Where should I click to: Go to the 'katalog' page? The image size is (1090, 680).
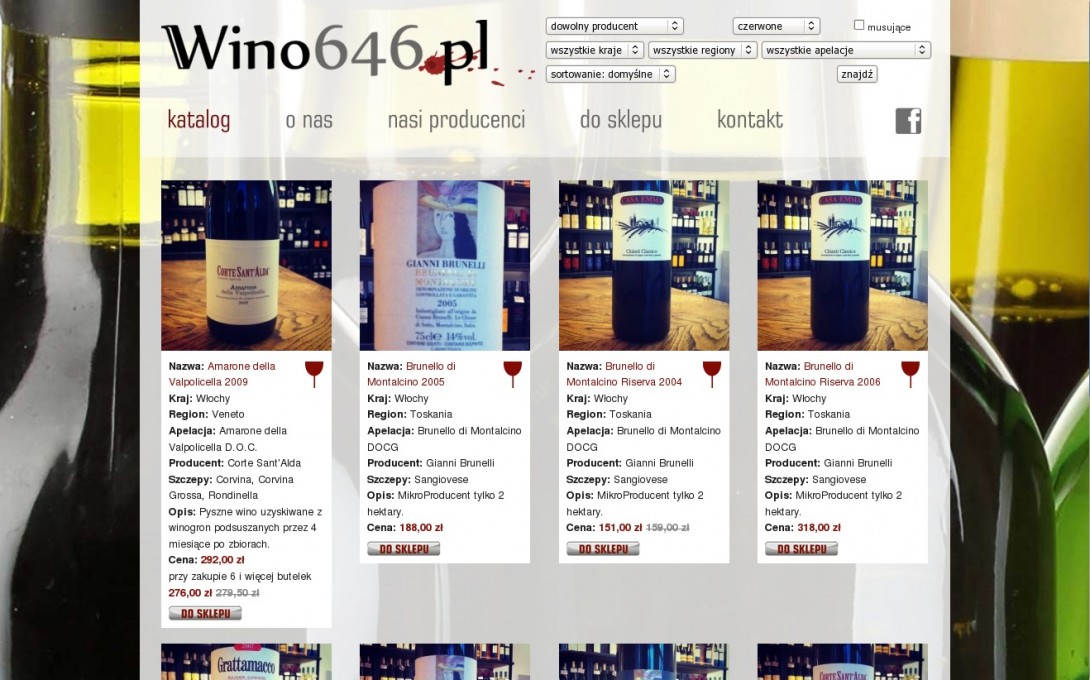(199, 120)
